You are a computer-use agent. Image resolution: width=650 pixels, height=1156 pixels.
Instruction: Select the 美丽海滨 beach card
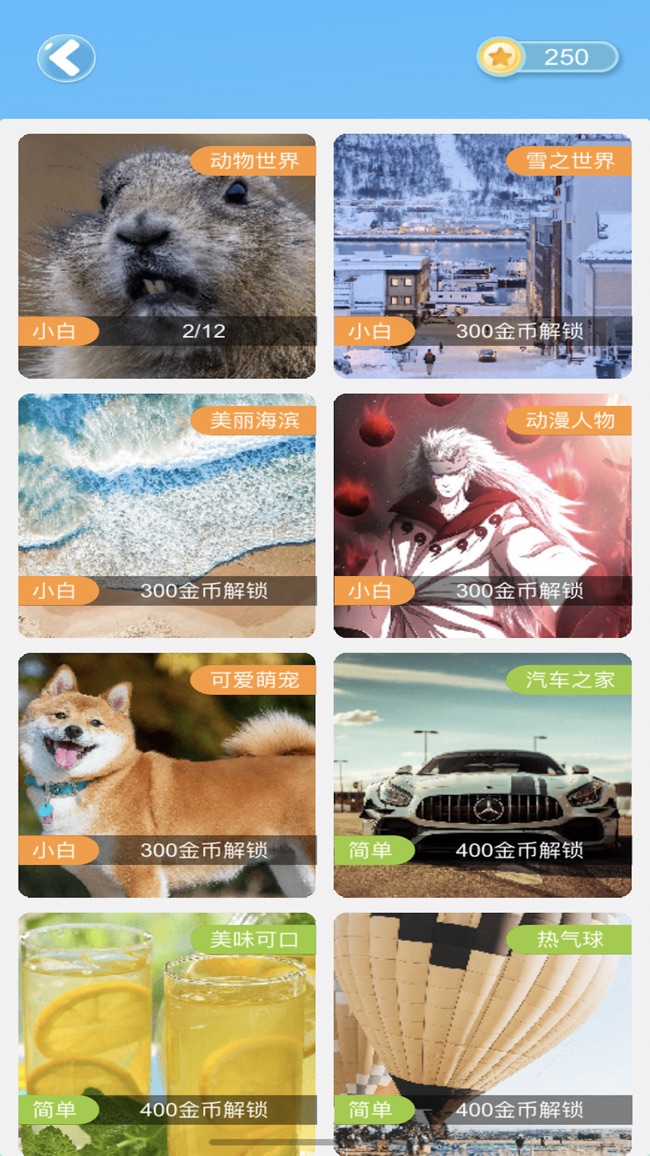click(167, 515)
